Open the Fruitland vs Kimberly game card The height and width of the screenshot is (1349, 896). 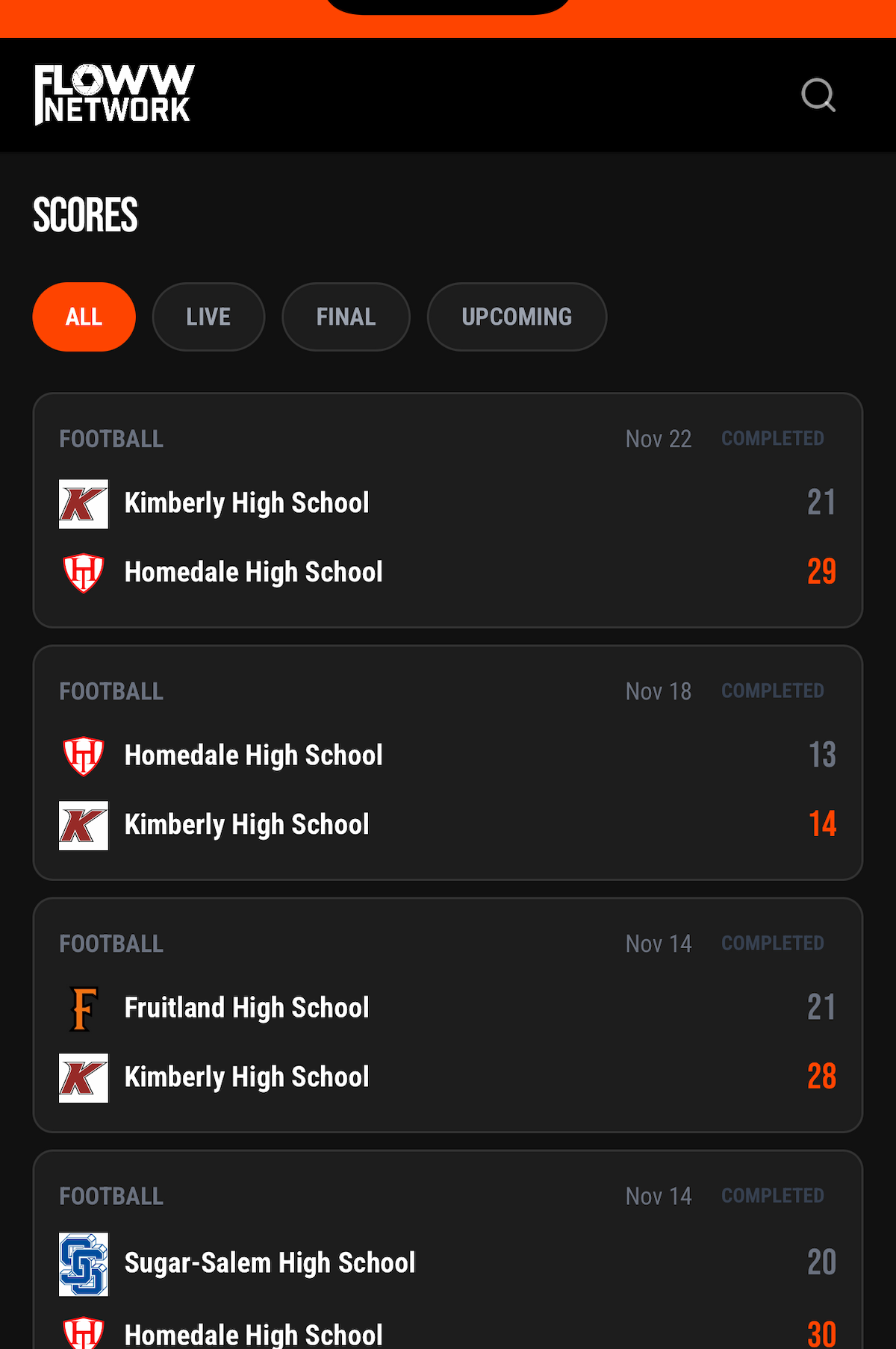pyautogui.click(x=448, y=1015)
